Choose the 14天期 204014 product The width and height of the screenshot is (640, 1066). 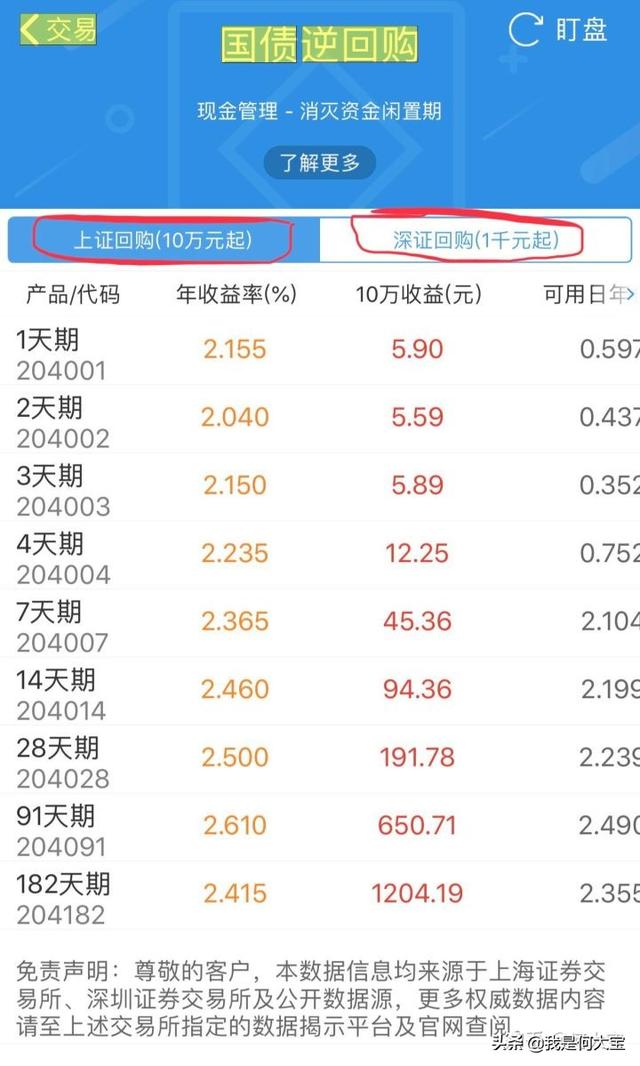point(320,692)
